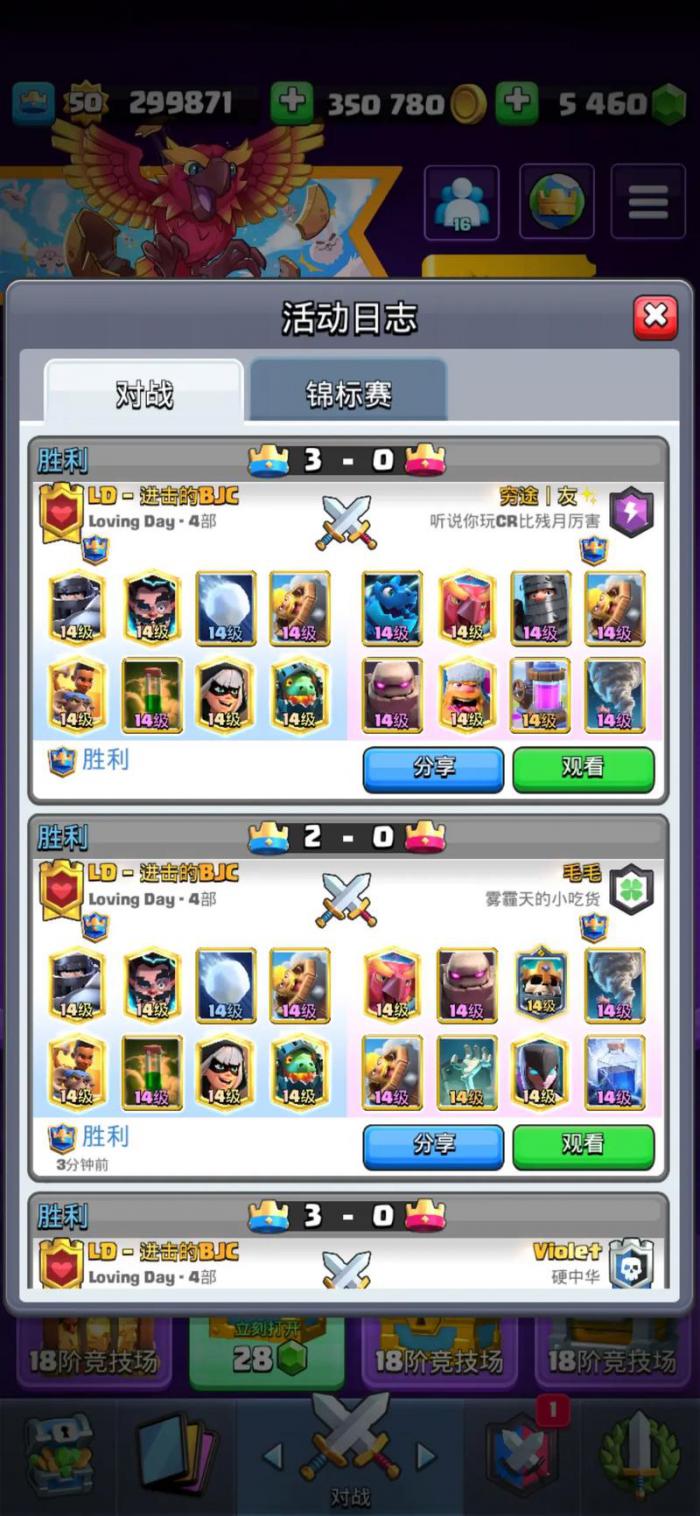700x1516 pixels.
Task: Open the clover clan badge of 毛毛
Action: tap(631, 888)
